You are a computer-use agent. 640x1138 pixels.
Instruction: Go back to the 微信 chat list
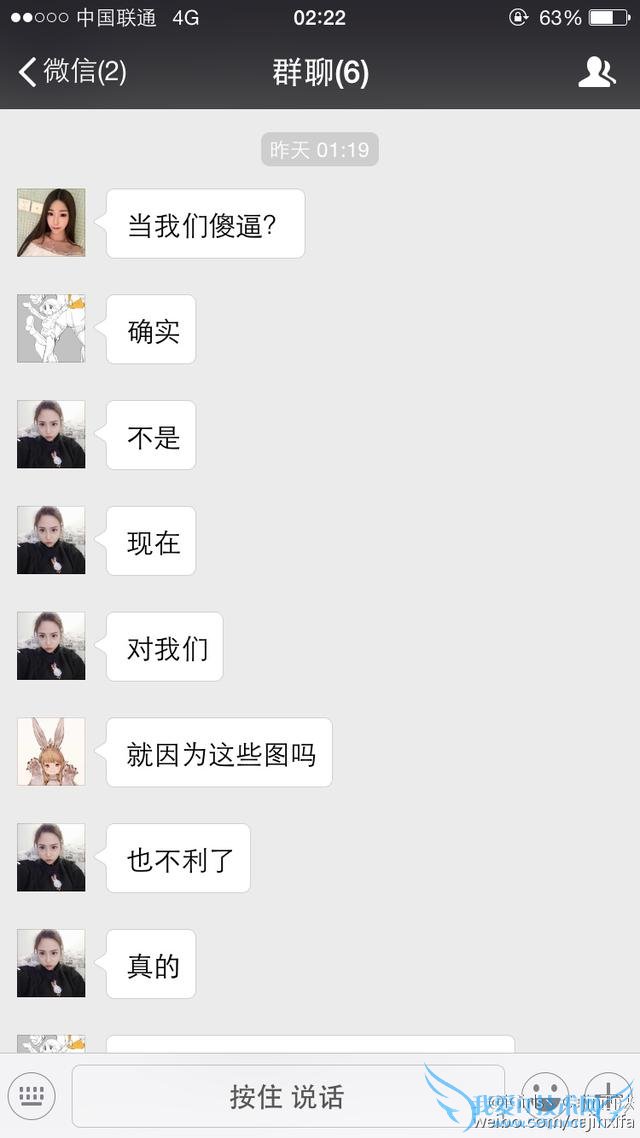point(72,72)
